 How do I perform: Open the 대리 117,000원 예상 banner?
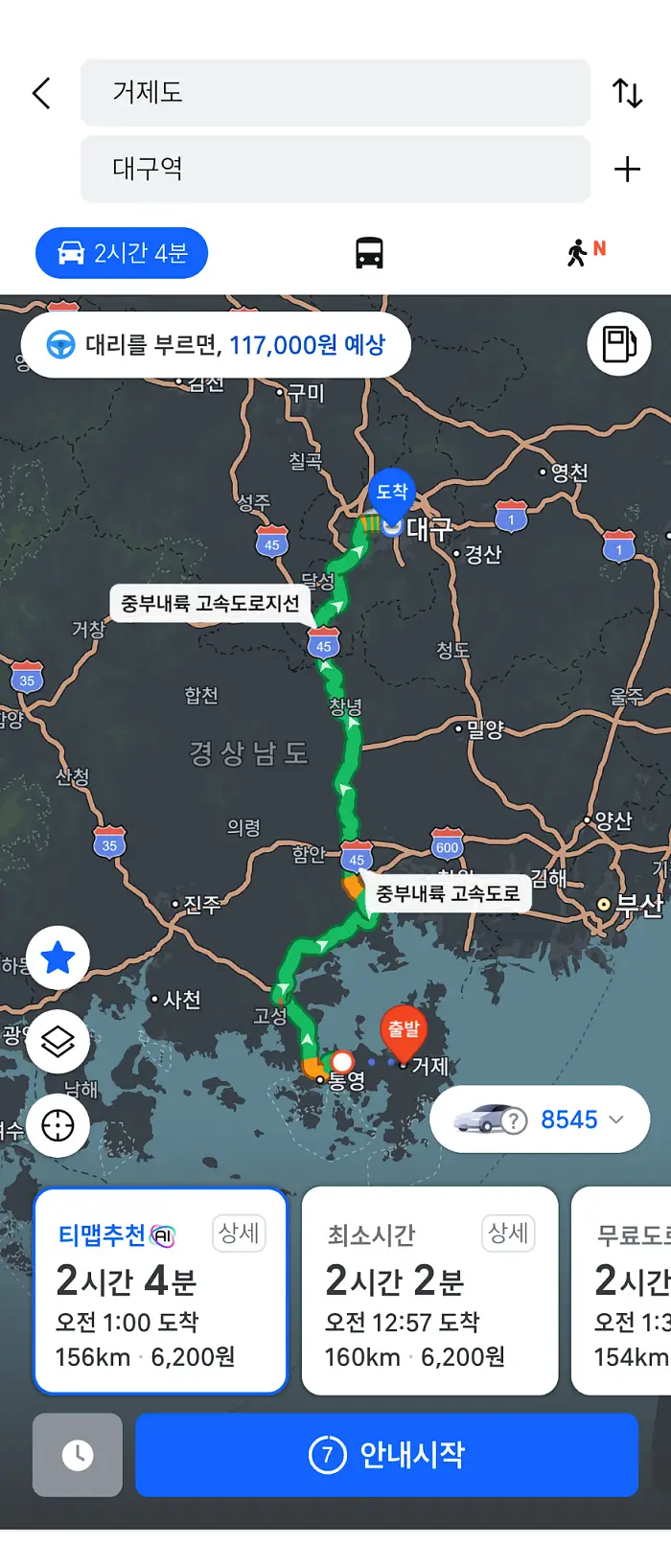(x=216, y=345)
